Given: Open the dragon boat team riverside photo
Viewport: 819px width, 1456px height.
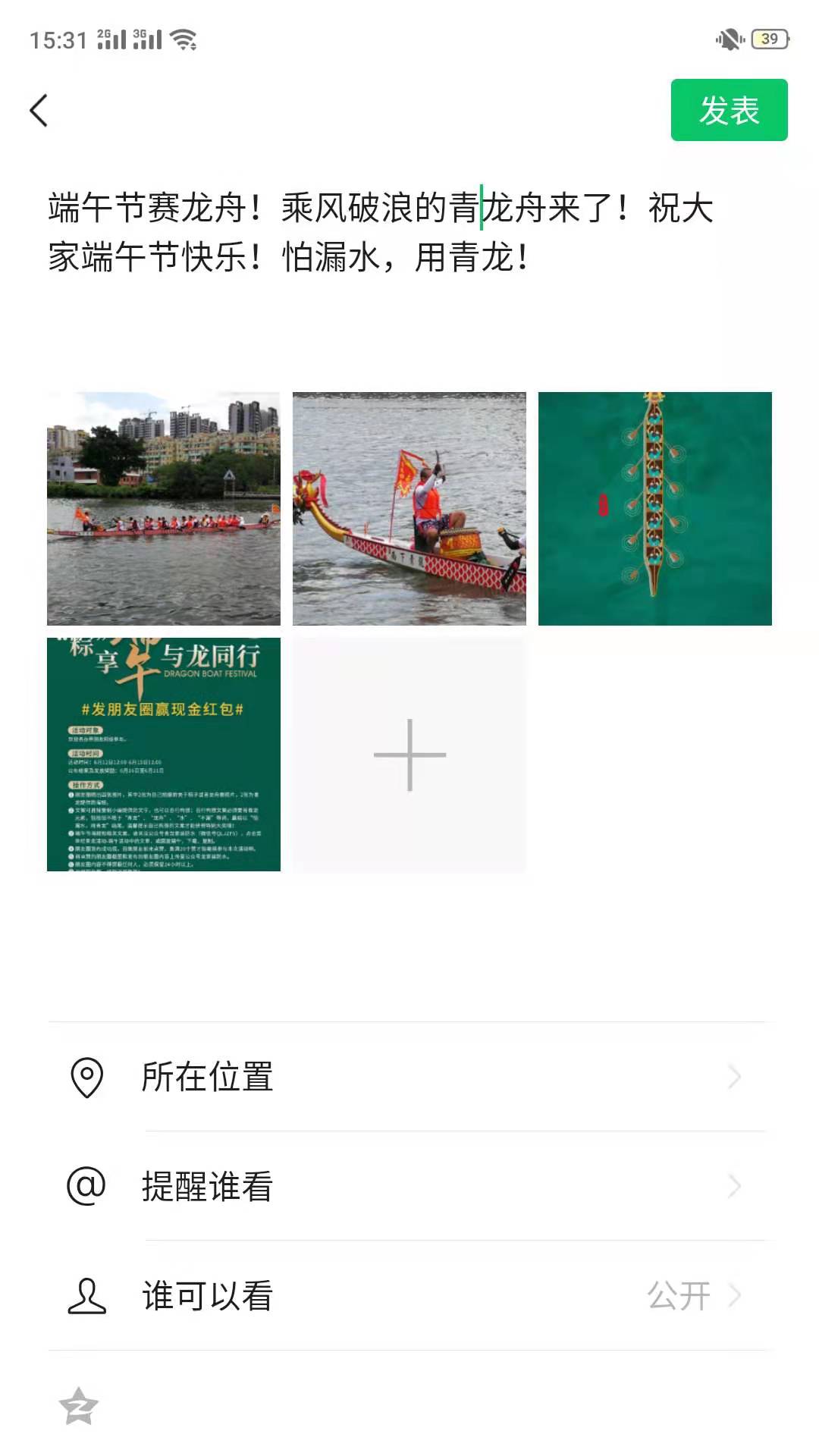Looking at the screenshot, I should tap(164, 509).
